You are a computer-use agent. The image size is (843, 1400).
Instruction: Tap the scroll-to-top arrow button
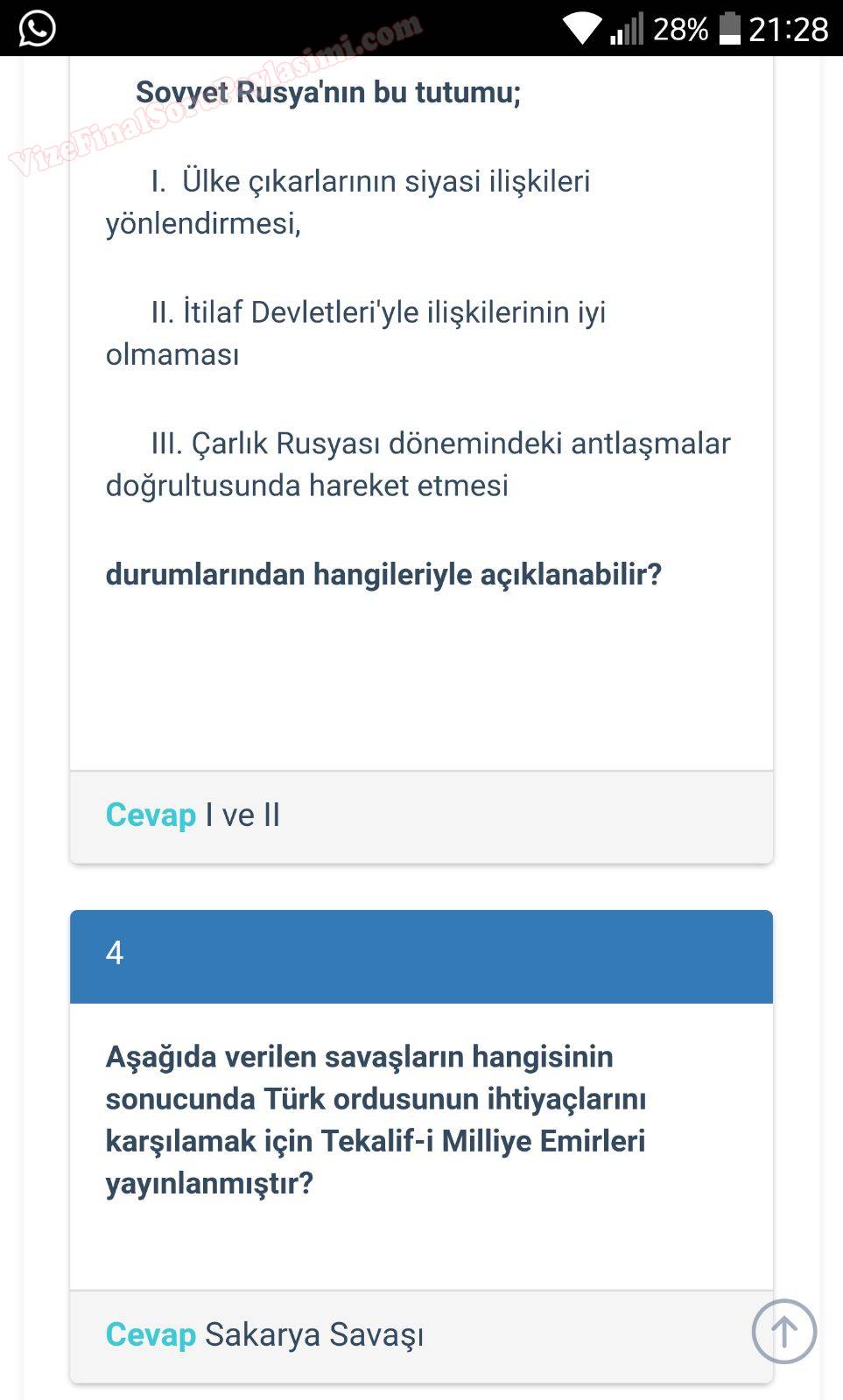point(783,1331)
